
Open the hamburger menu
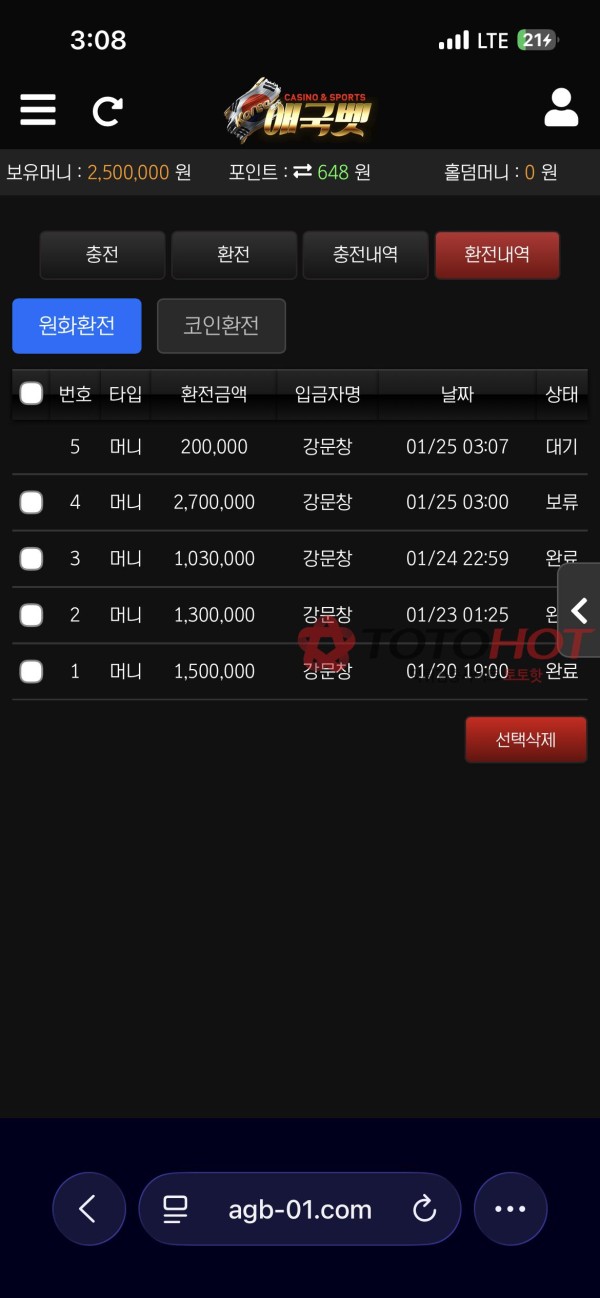(38, 109)
